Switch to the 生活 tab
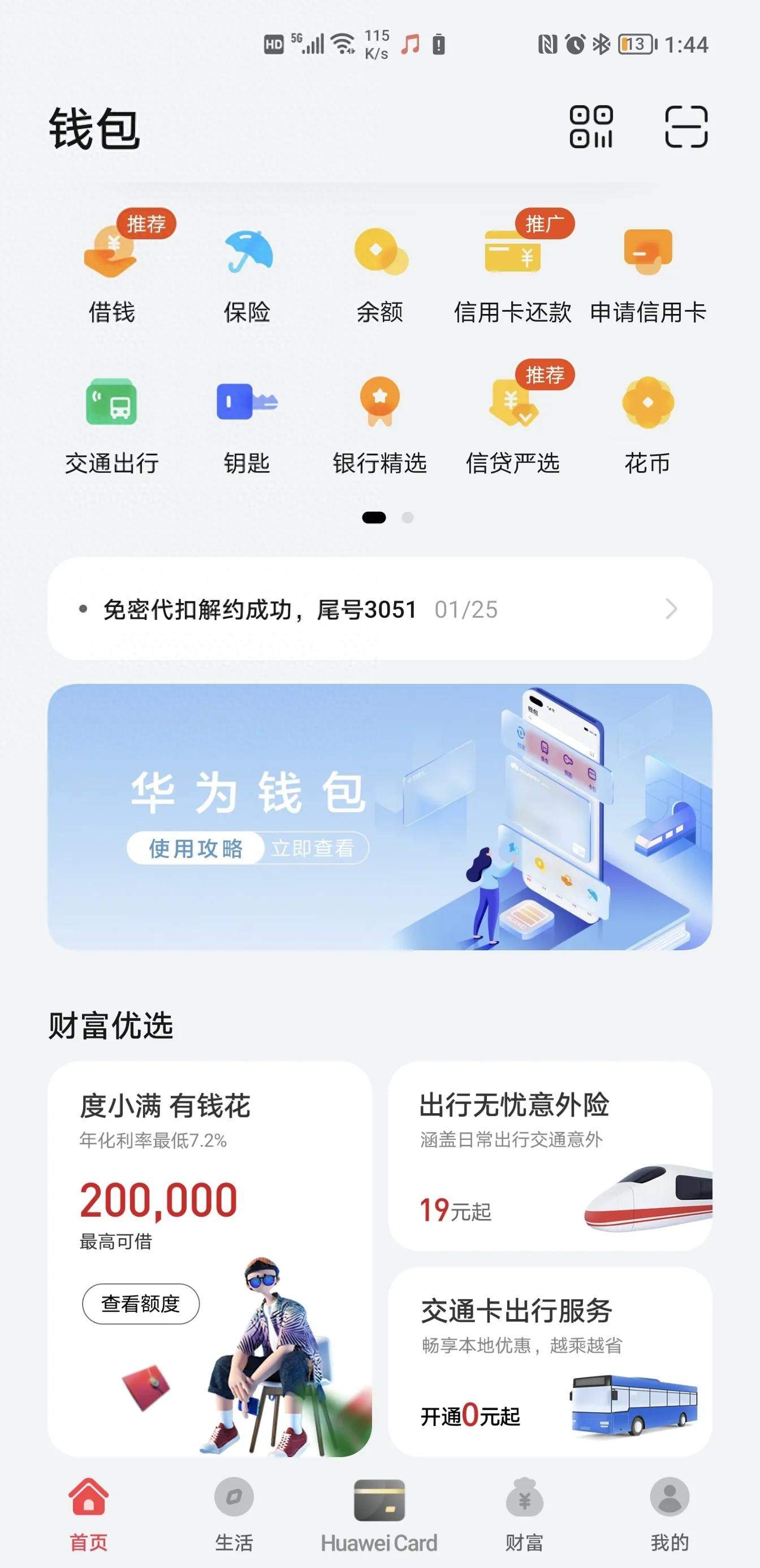Image resolution: width=760 pixels, height=1568 pixels. click(x=234, y=1514)
